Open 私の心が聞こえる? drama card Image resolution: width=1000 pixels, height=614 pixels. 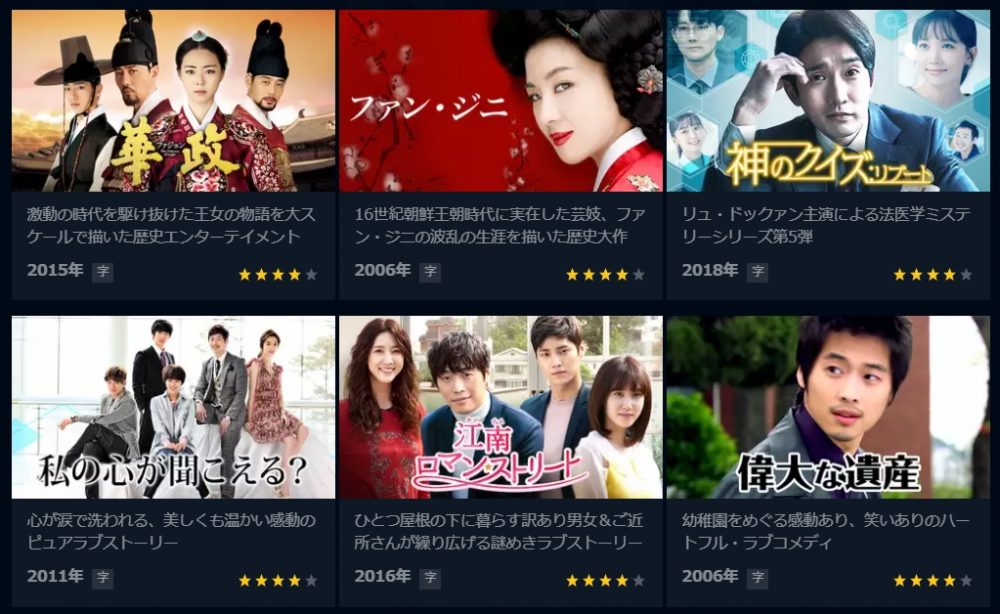coord(173,407)
